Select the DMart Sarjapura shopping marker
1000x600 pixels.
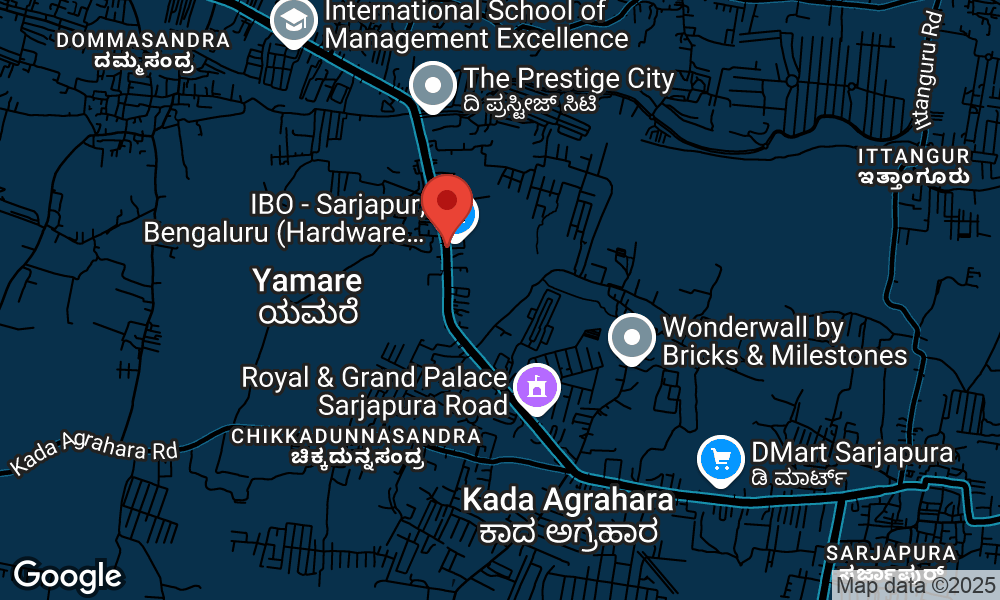coord(720,458)
